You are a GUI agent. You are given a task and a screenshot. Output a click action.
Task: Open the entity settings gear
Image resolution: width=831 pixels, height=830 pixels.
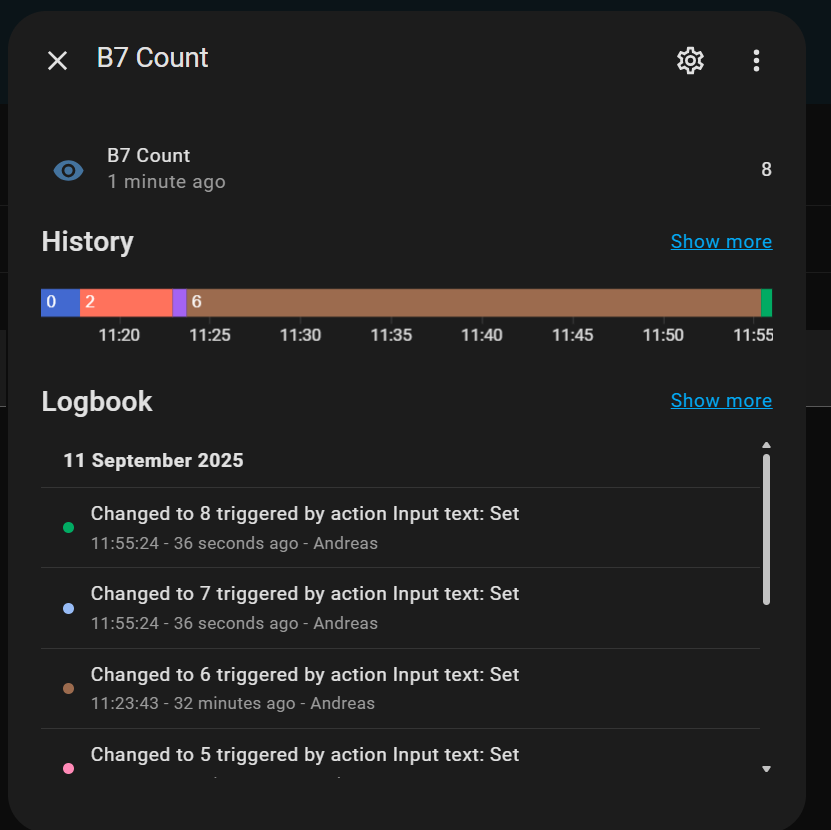[x=690, y=61]
